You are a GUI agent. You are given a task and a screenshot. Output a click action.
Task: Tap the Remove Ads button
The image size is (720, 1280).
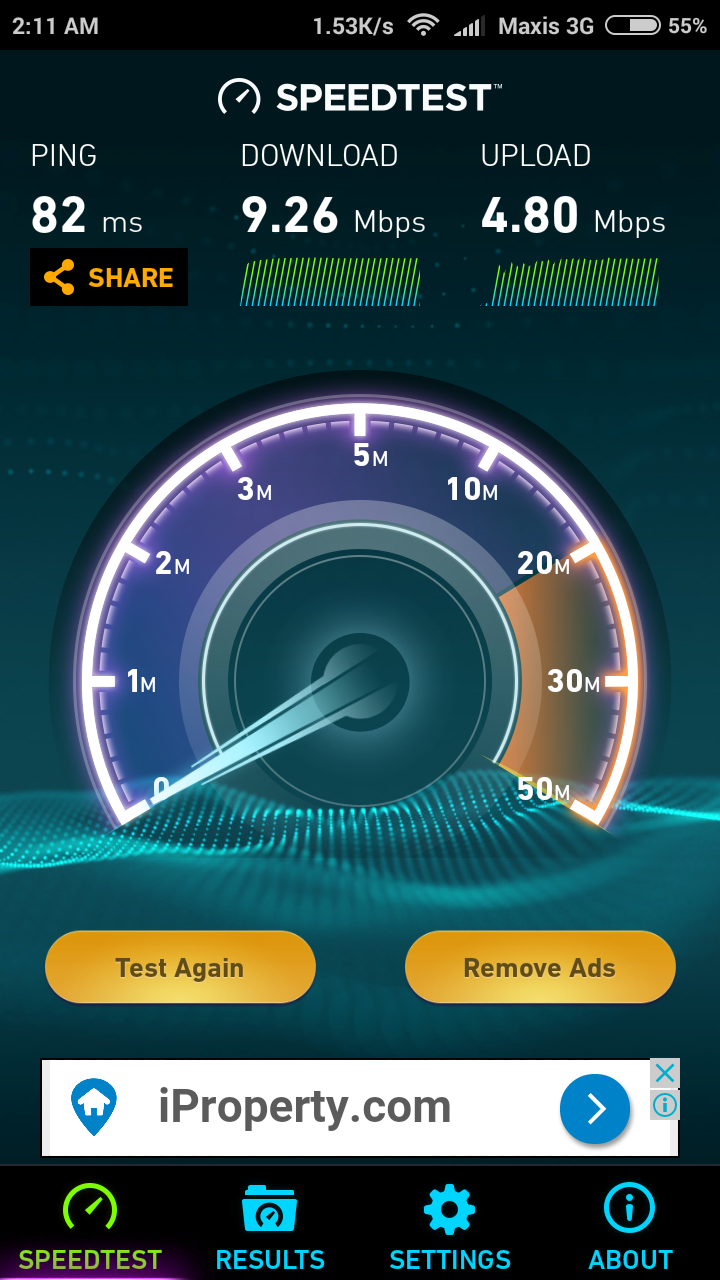540,967
